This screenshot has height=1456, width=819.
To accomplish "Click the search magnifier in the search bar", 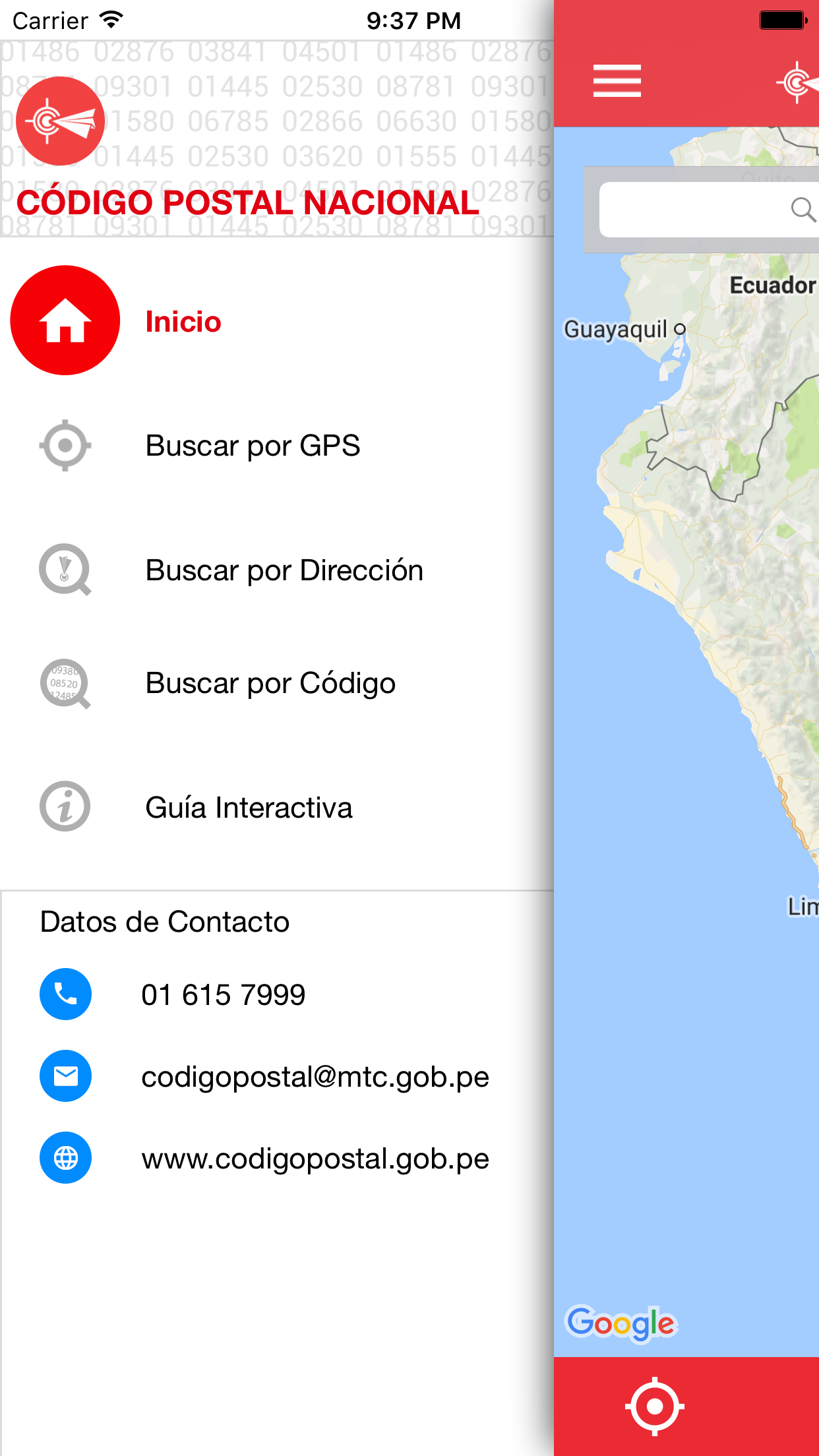I will click(803, 210).
